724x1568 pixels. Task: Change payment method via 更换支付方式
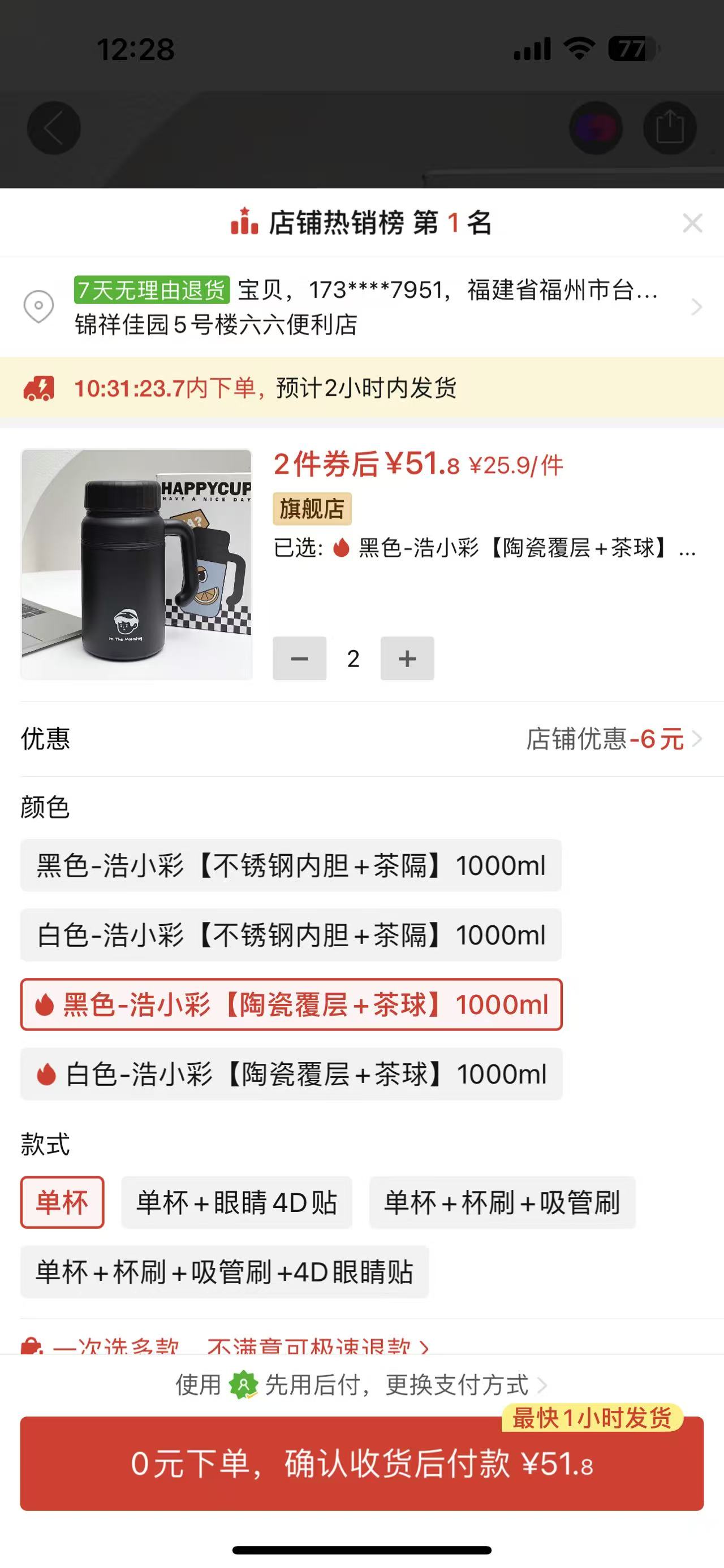456,1385
